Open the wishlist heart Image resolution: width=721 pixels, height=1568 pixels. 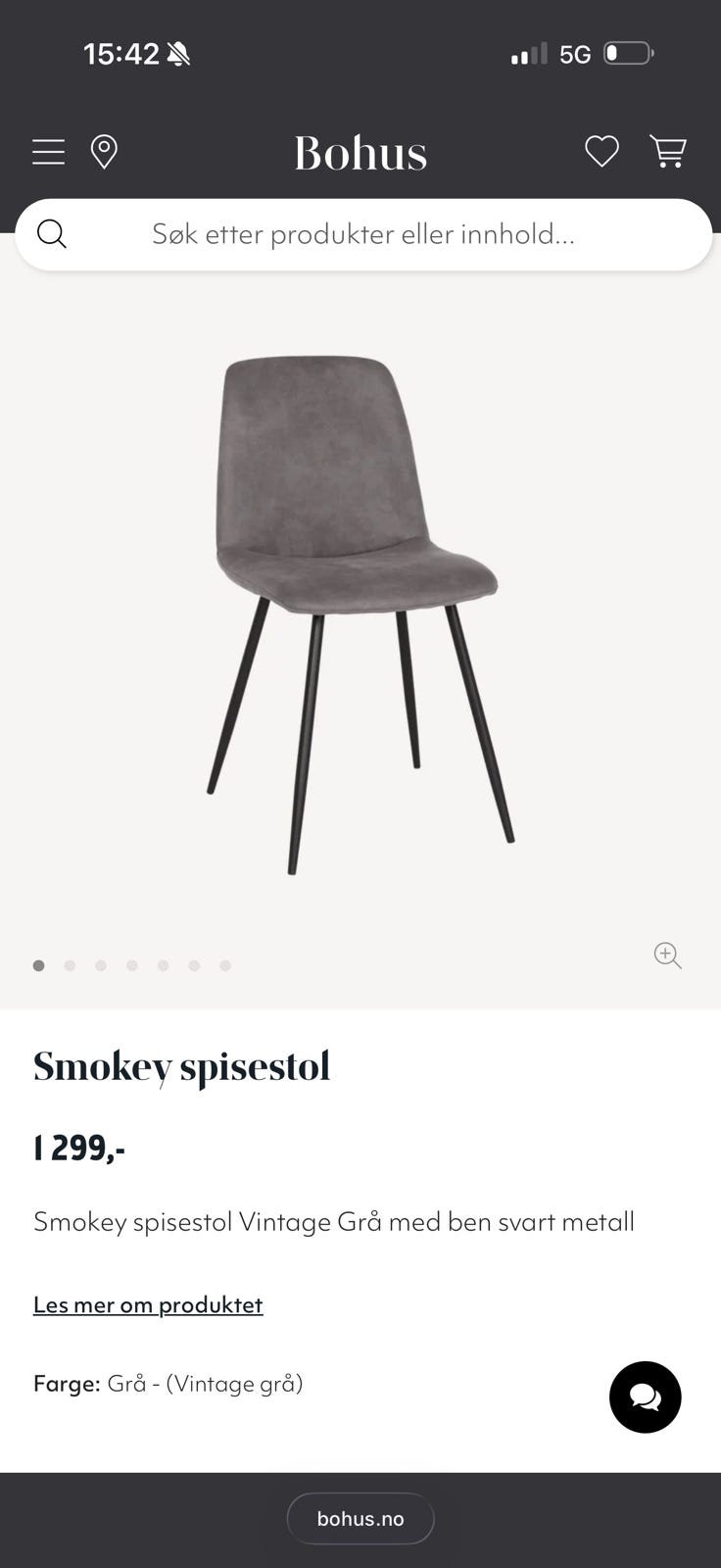click(x=601, y=152)
